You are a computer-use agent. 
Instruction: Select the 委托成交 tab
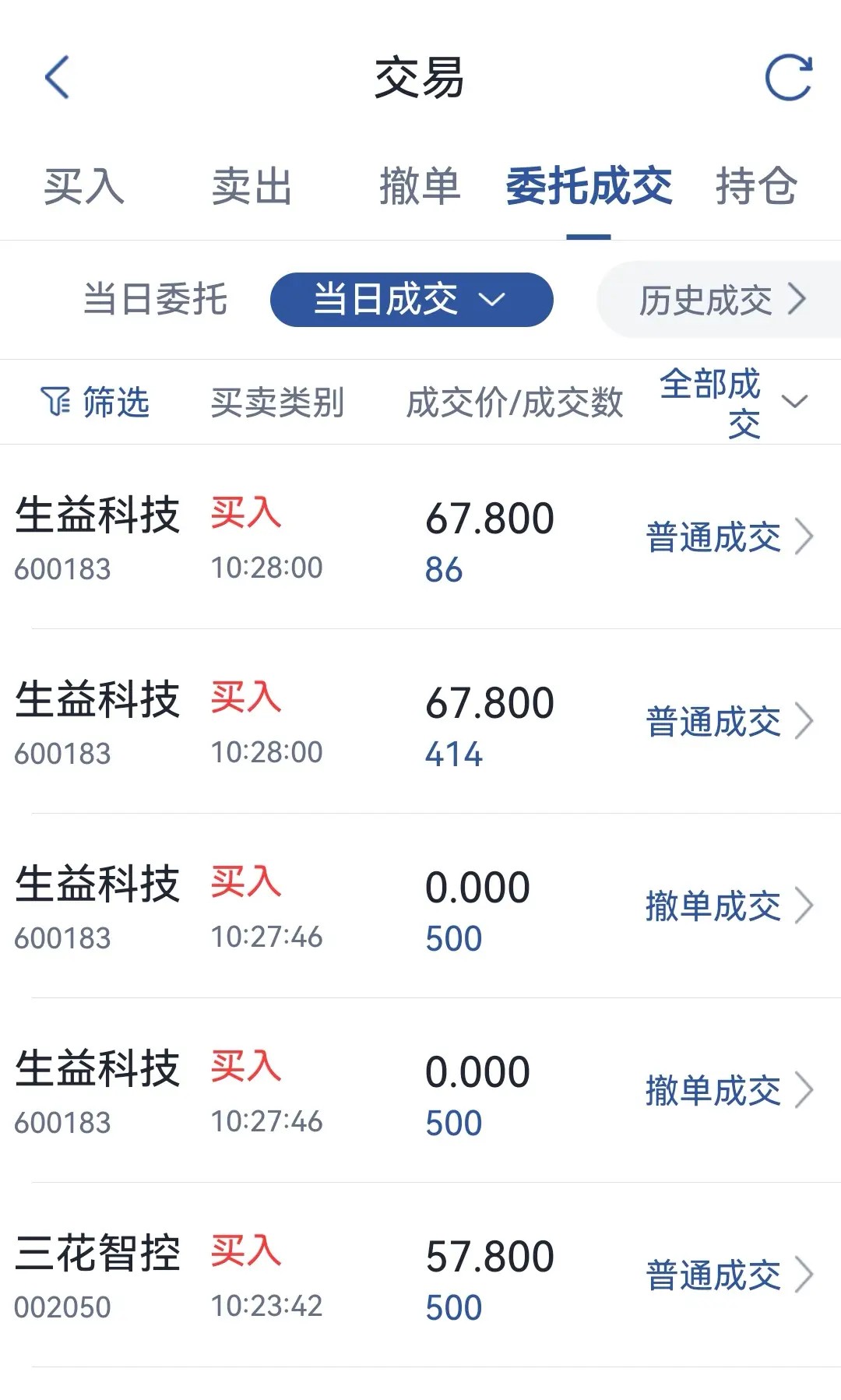pyautogui.click(x=589, y=187)
